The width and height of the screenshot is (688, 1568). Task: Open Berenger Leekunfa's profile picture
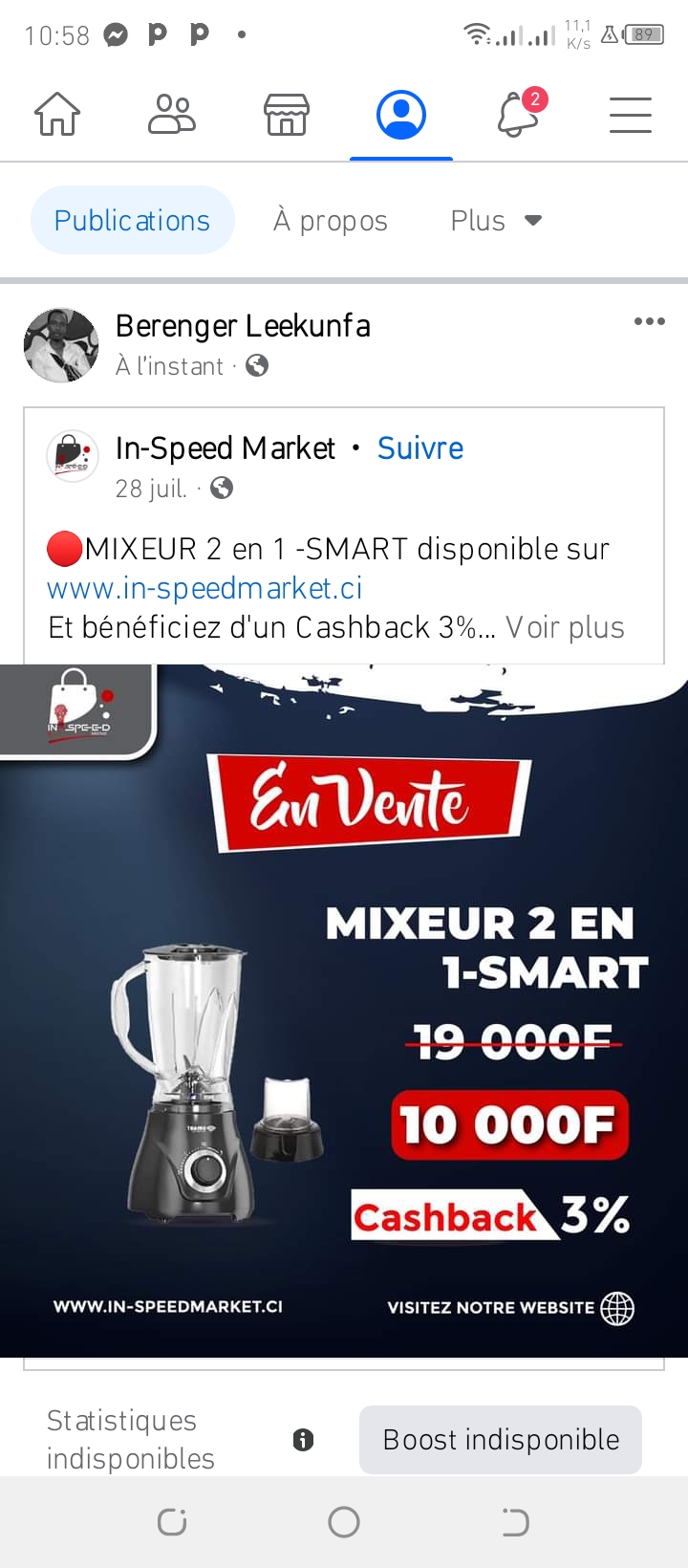click(x=61, y=345)
